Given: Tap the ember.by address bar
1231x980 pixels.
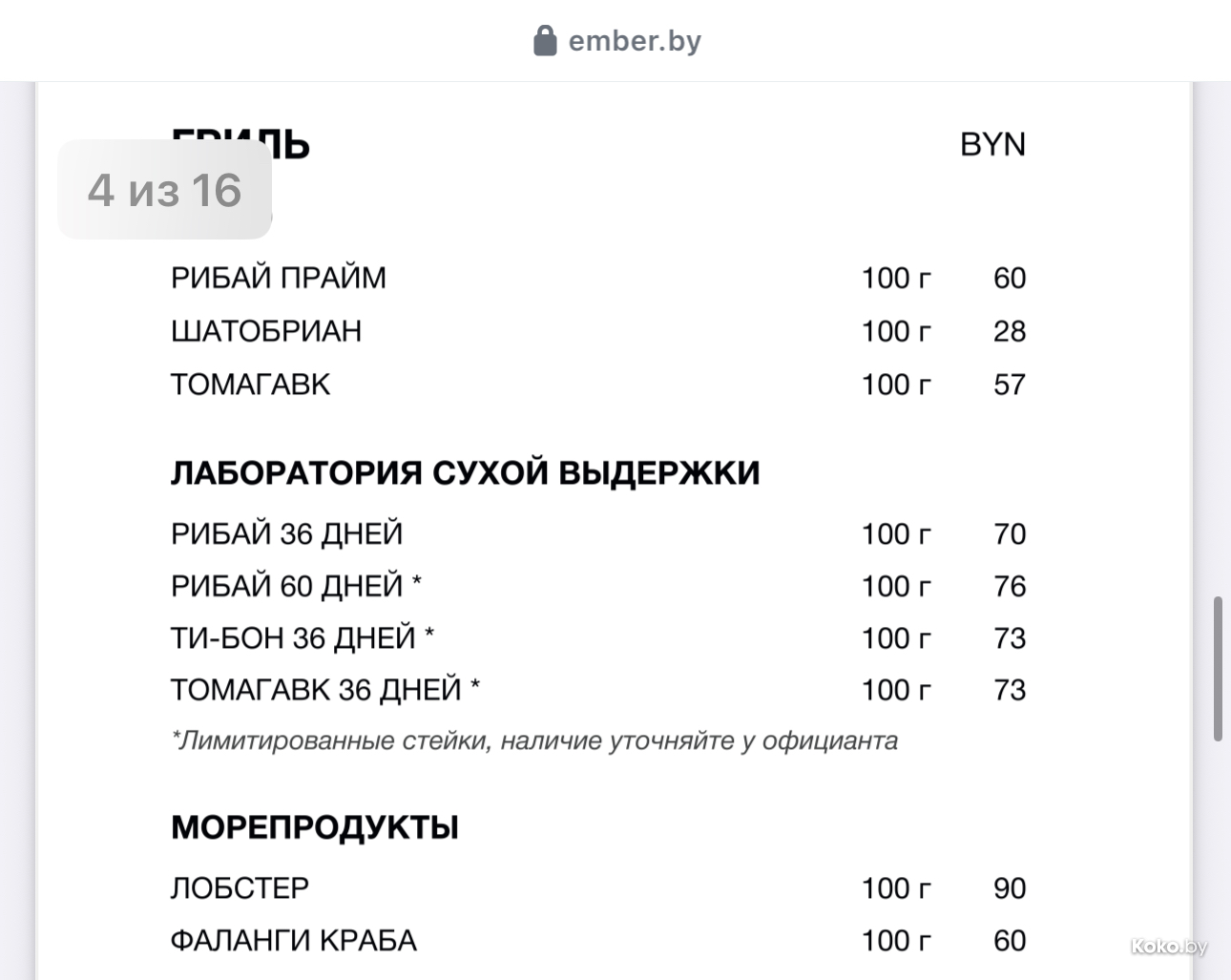Looking at the screenshot, I should [617, 41].
